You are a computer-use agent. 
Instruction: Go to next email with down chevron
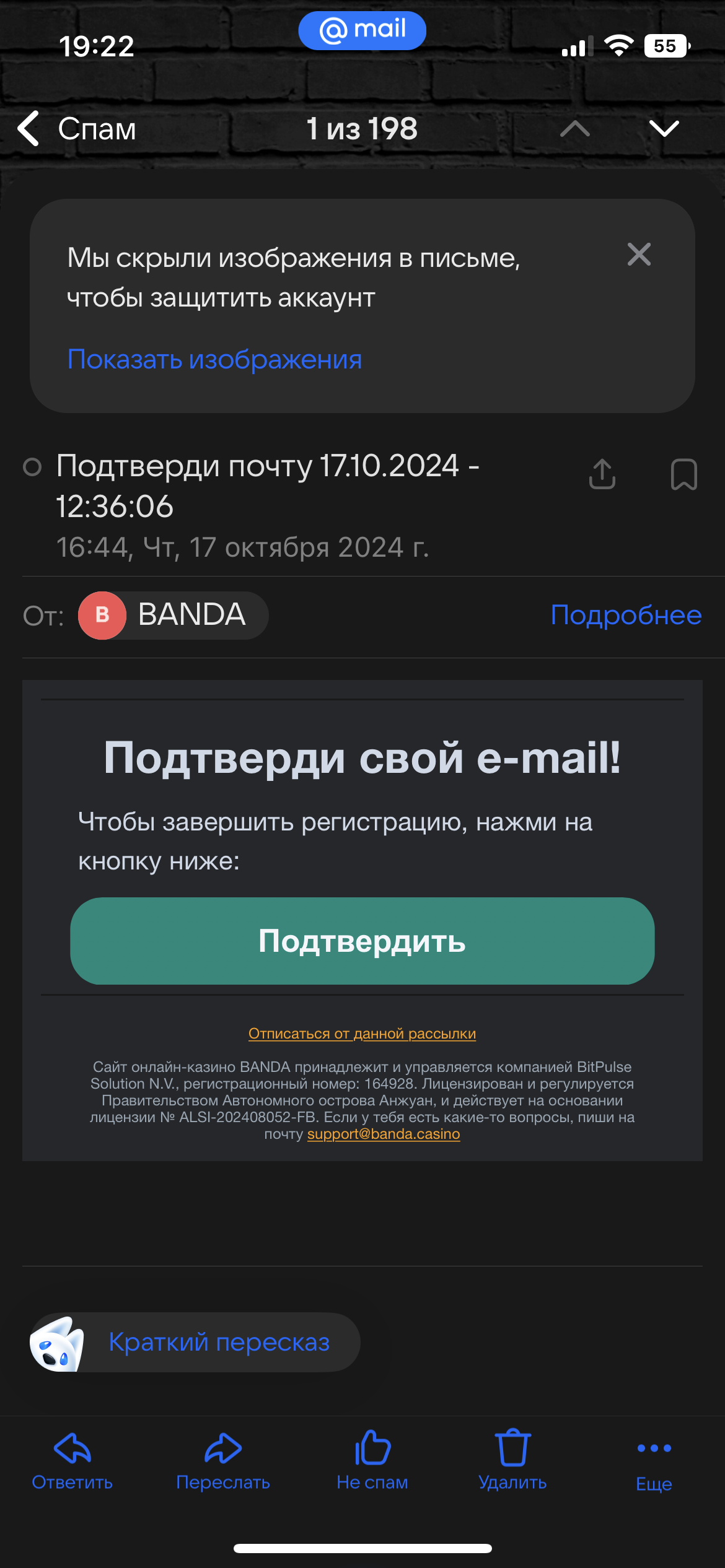664,129
